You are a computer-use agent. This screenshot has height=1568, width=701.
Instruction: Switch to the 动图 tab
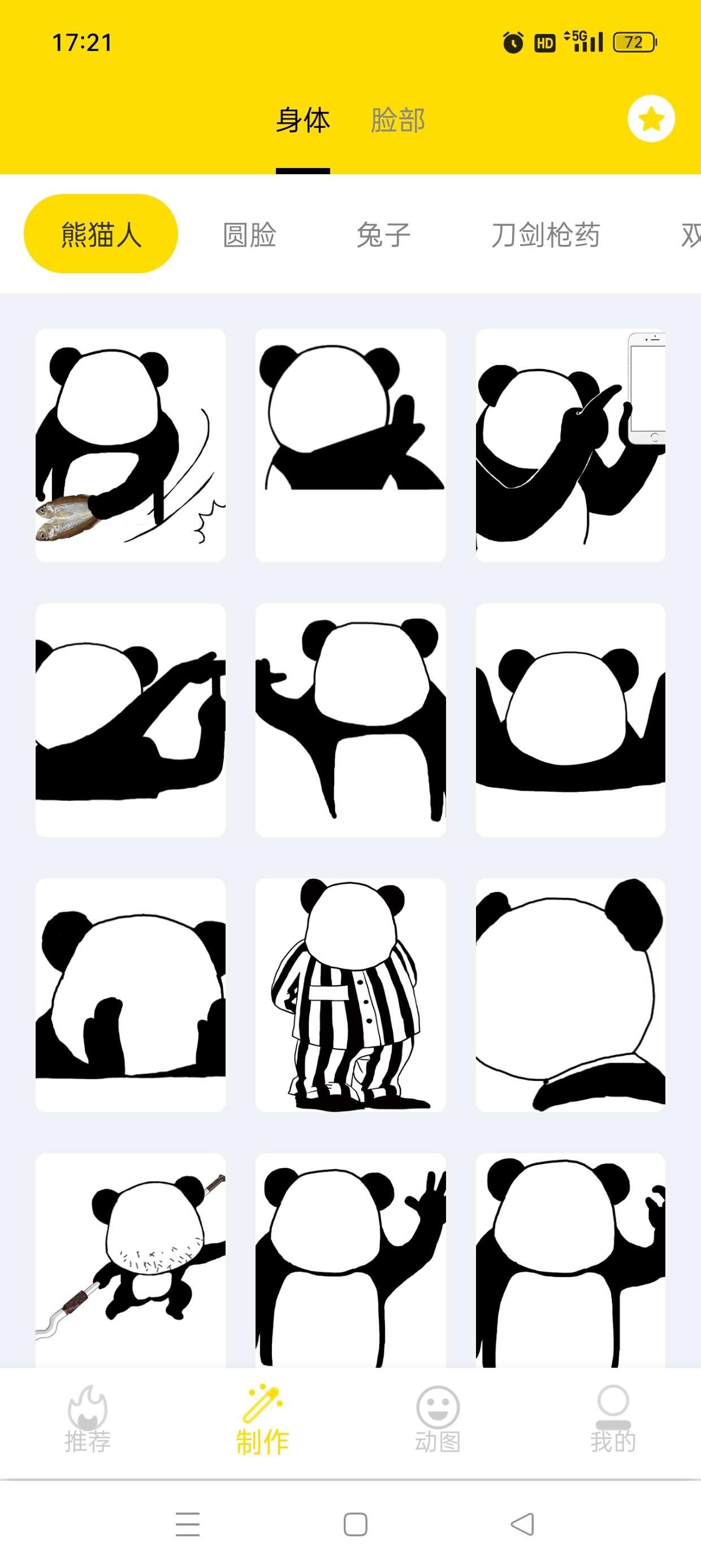click(438, 1419)
